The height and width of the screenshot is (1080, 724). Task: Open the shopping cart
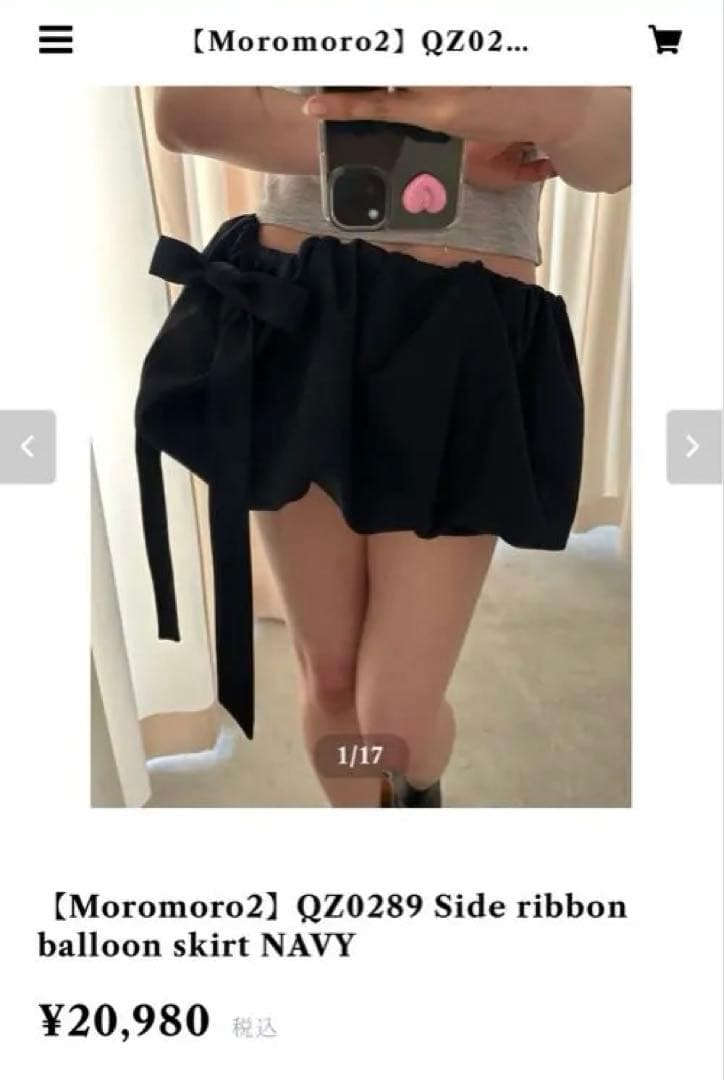[665, 40]
